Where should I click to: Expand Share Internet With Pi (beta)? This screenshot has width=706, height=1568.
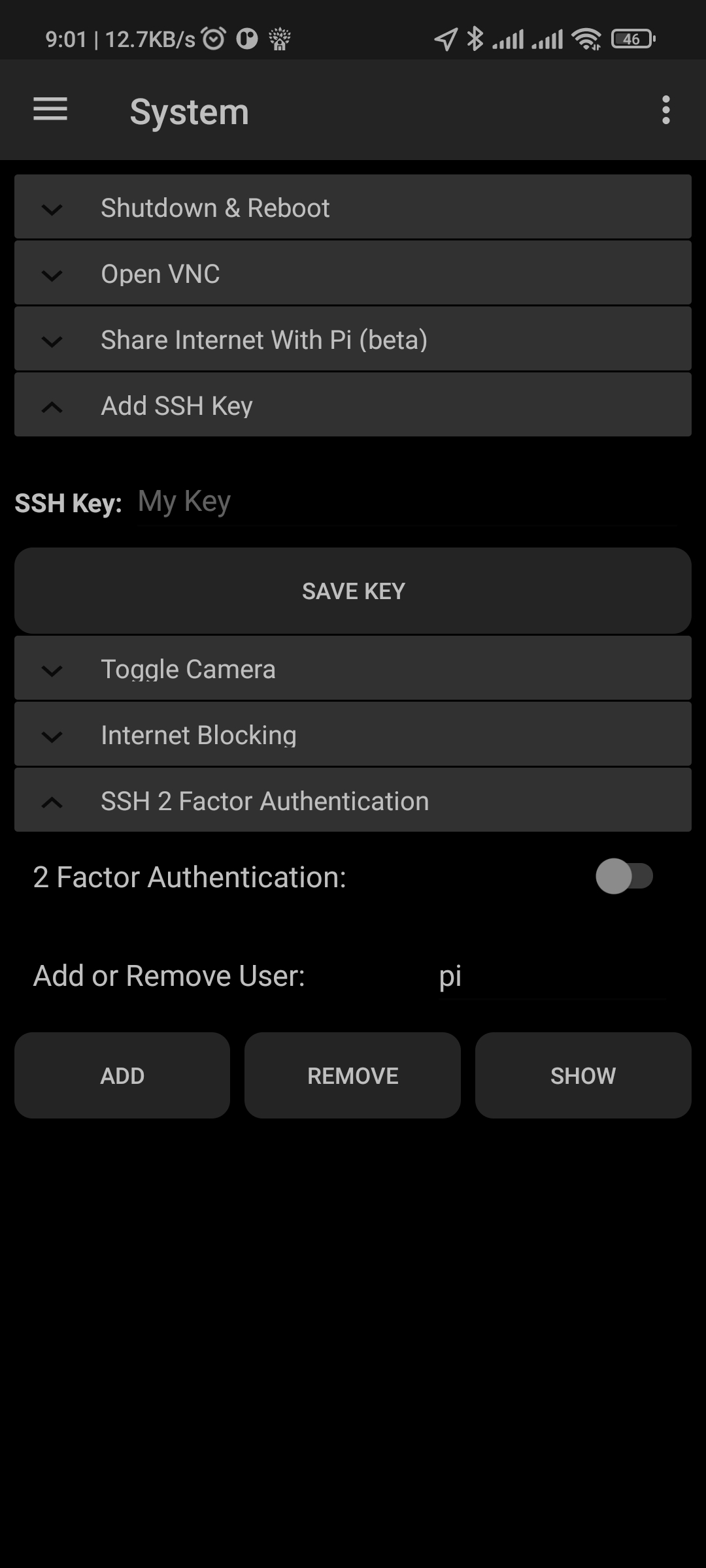point(353,339)
